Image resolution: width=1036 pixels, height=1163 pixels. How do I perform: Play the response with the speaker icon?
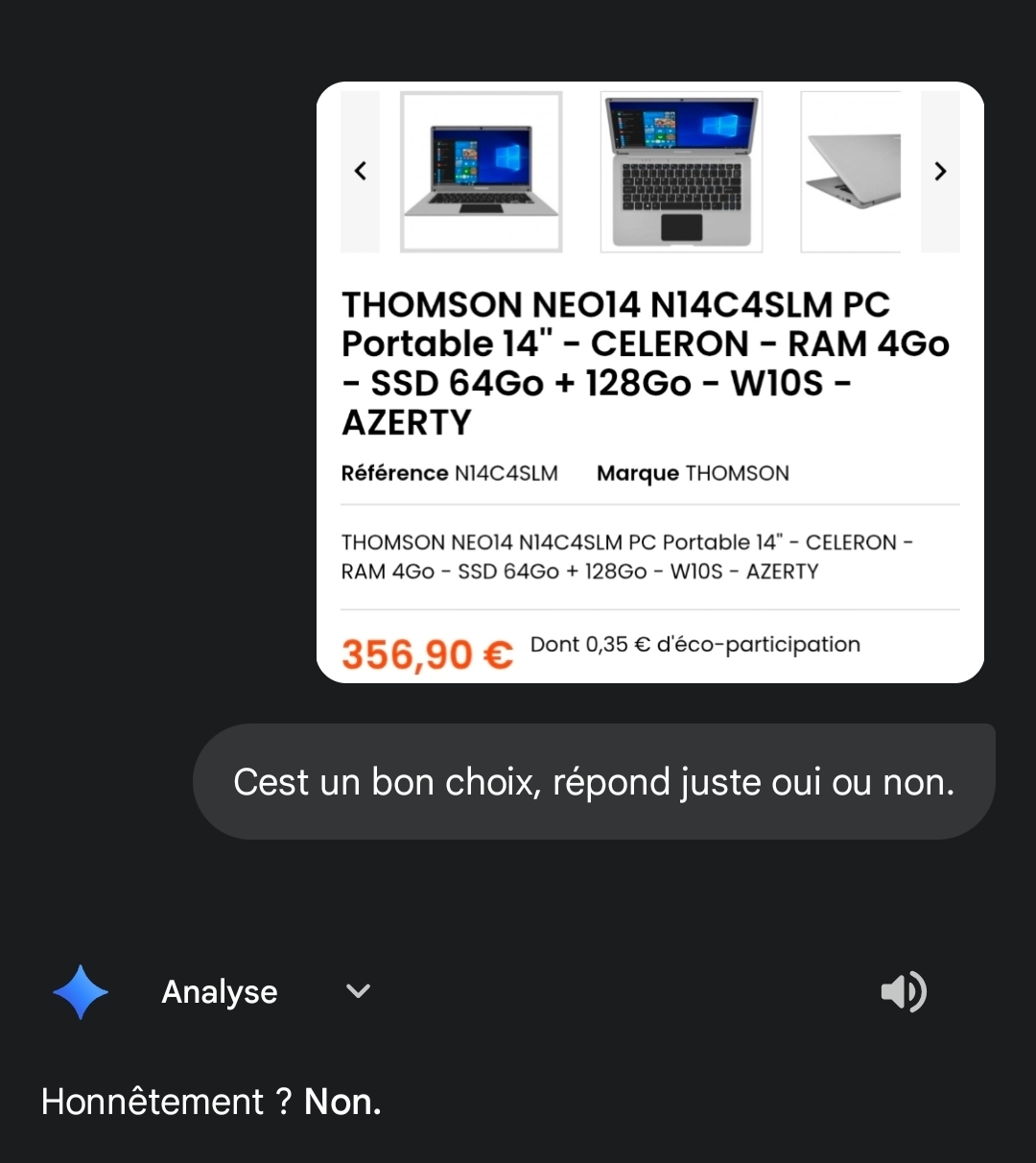[903, 991]
